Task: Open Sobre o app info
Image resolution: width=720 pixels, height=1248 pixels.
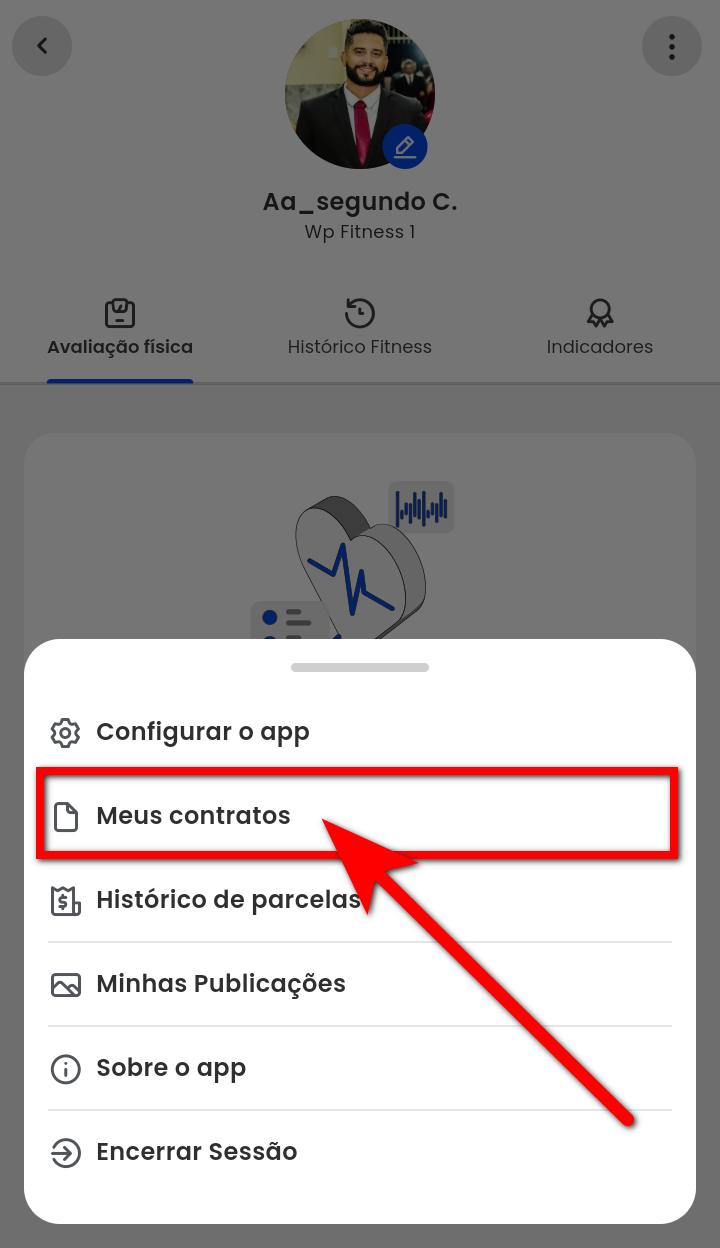Action: tap(171, 1068)
